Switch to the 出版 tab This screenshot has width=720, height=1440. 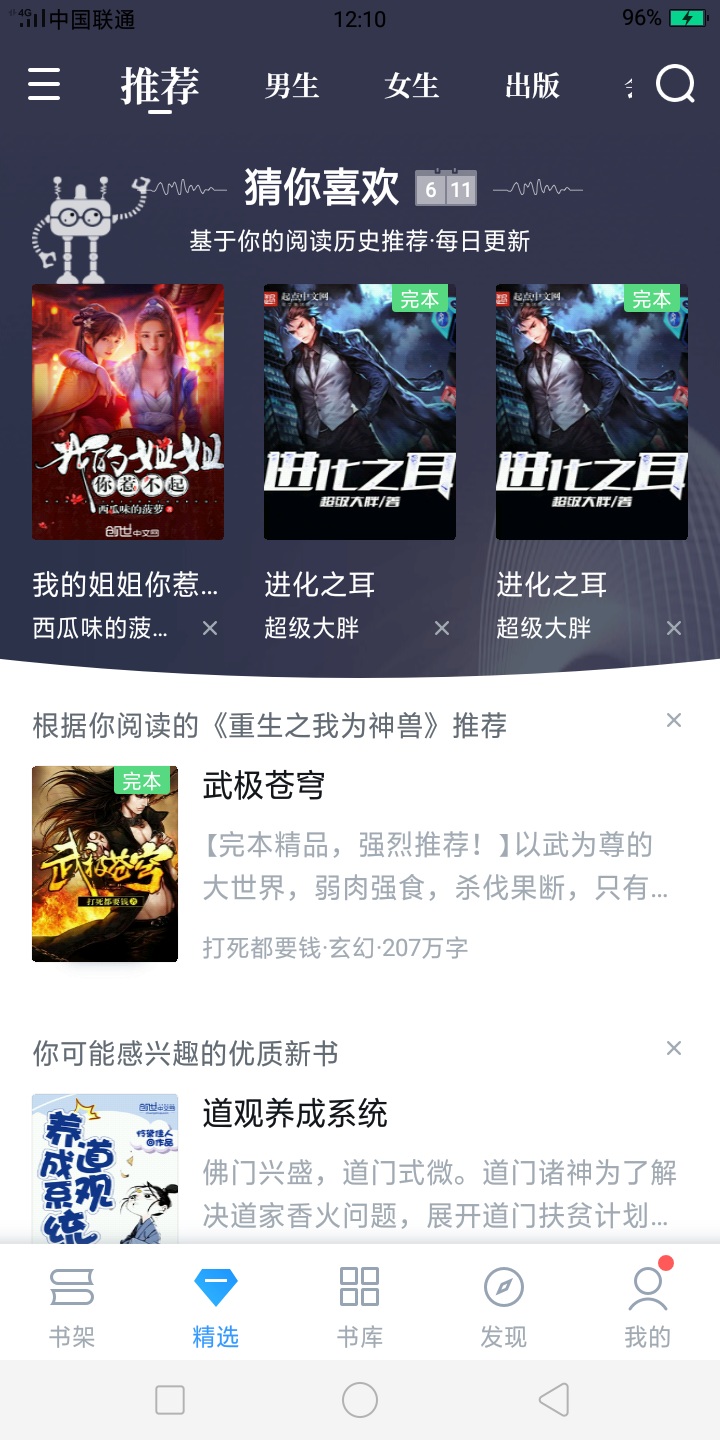click(531, 86)
